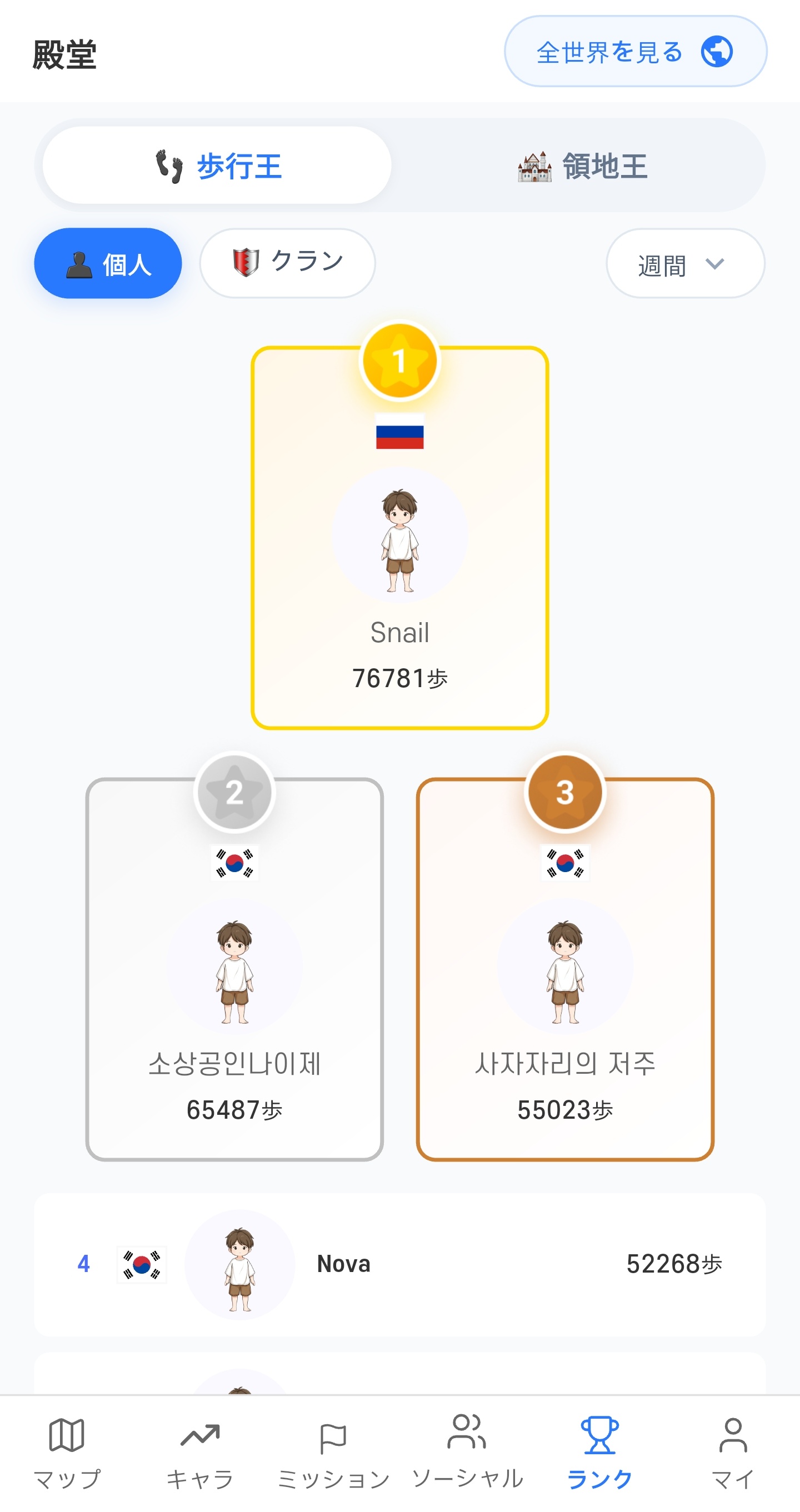Select the 歩行王 tab
Screen dimensions: 800x1512
click(217, 166)
